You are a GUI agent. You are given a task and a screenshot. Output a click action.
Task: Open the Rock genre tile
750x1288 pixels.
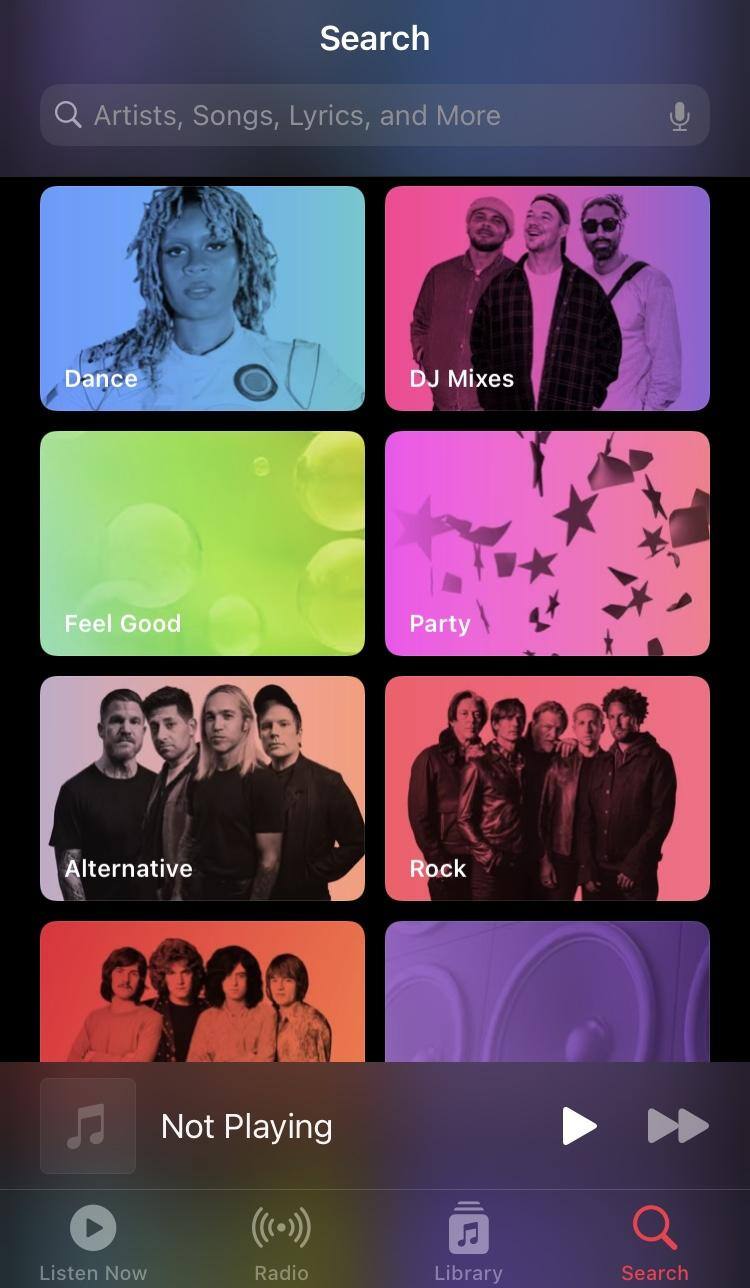(547, 788)
